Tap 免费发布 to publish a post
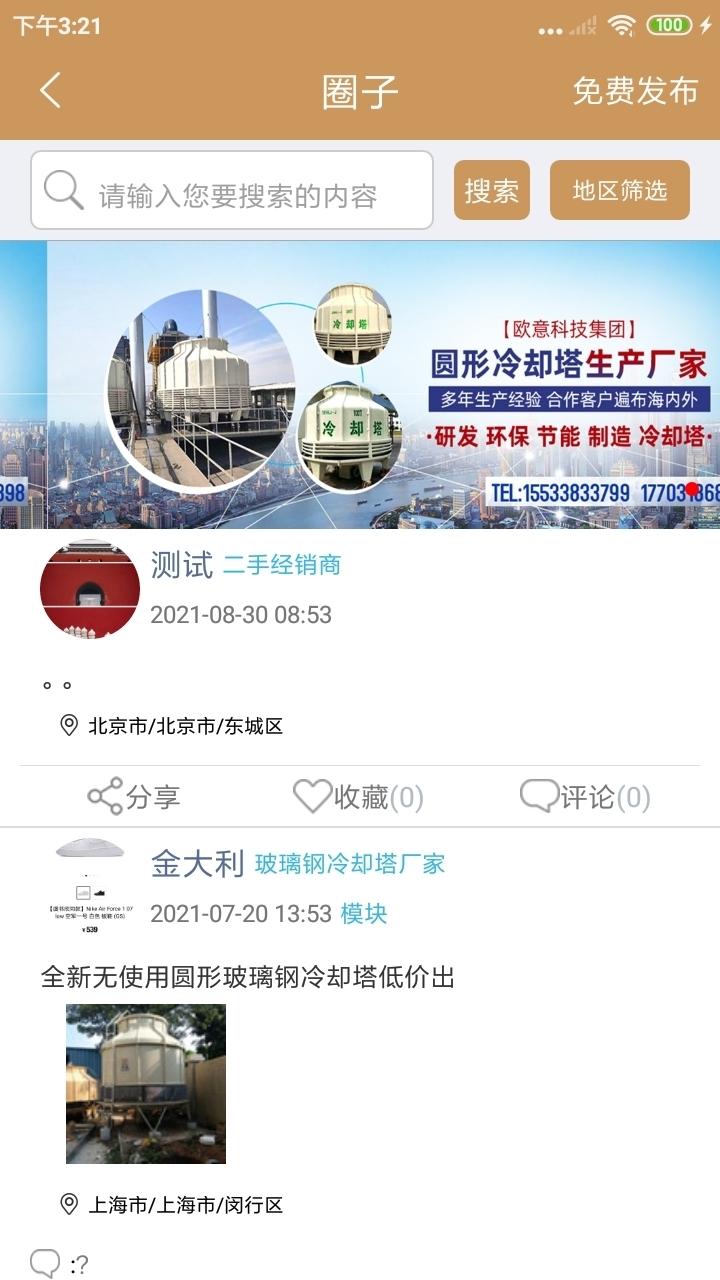The width and height of the screenshot is (720, 1280). [635, 91]
